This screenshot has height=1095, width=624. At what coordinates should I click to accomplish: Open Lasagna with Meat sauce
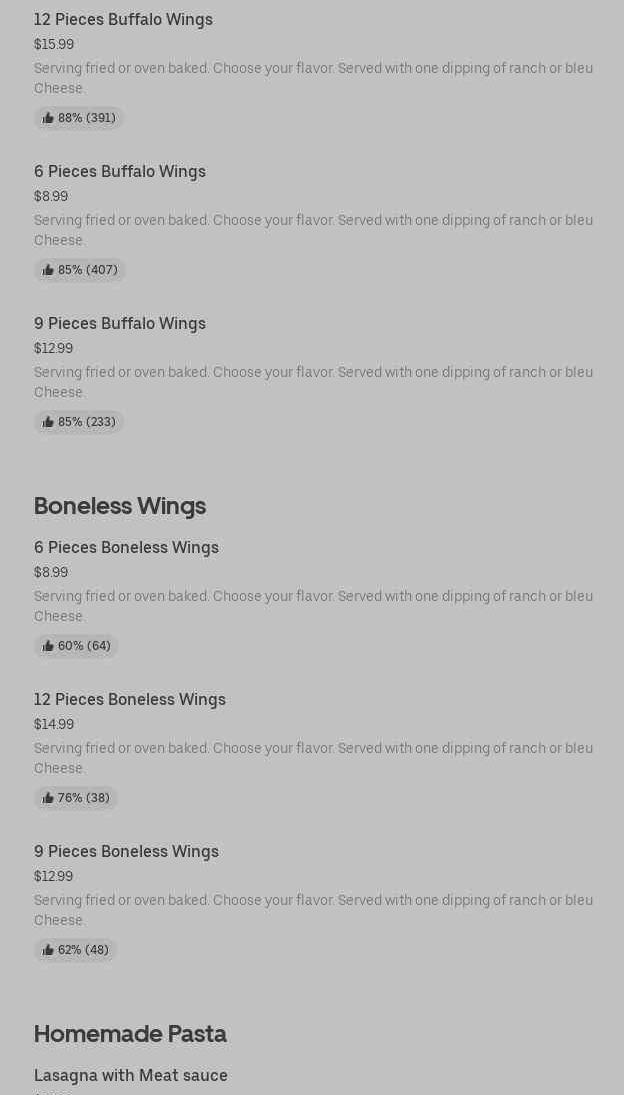click(x=131, y=1076)
